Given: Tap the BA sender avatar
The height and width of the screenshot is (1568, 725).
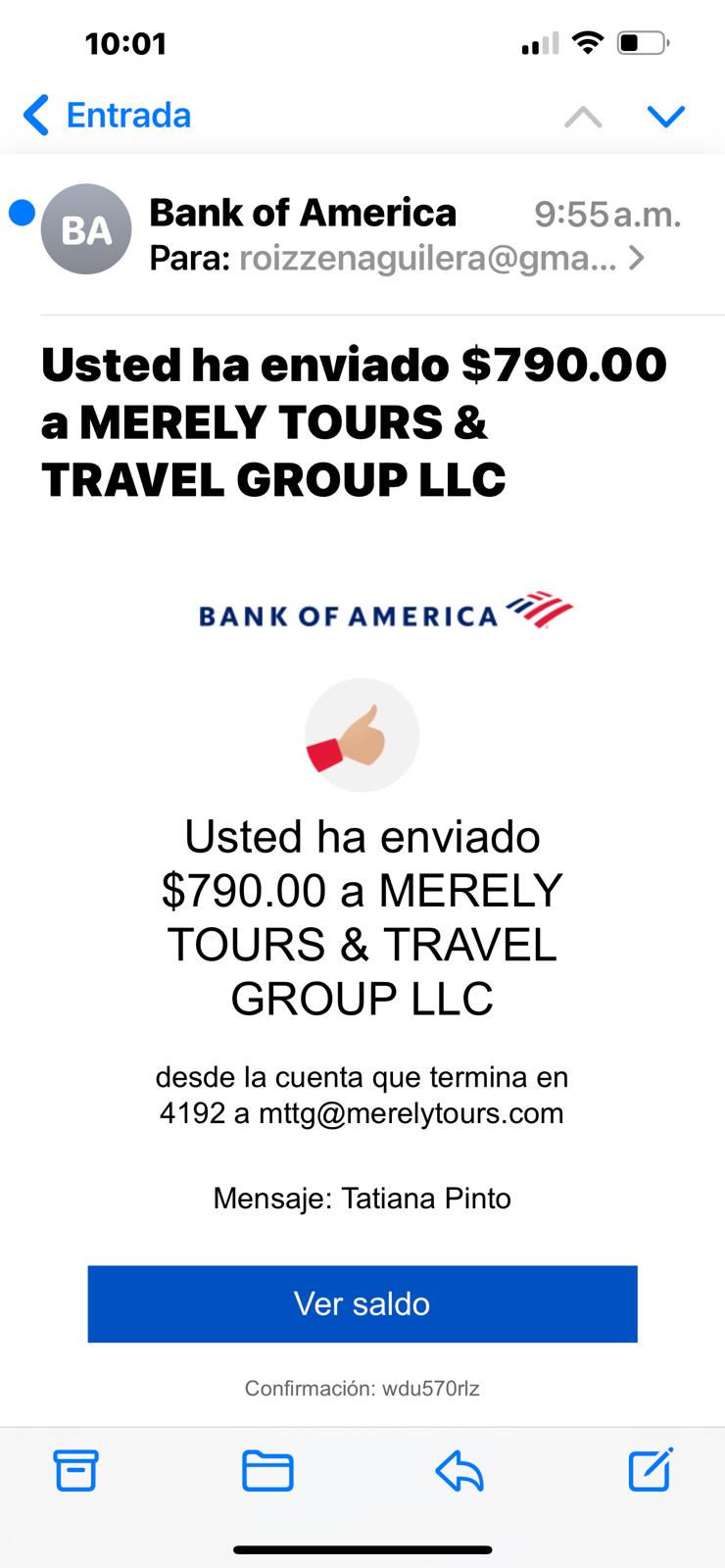Looking at the screenshot, I should pyautogui.click(x=86, y=229).
